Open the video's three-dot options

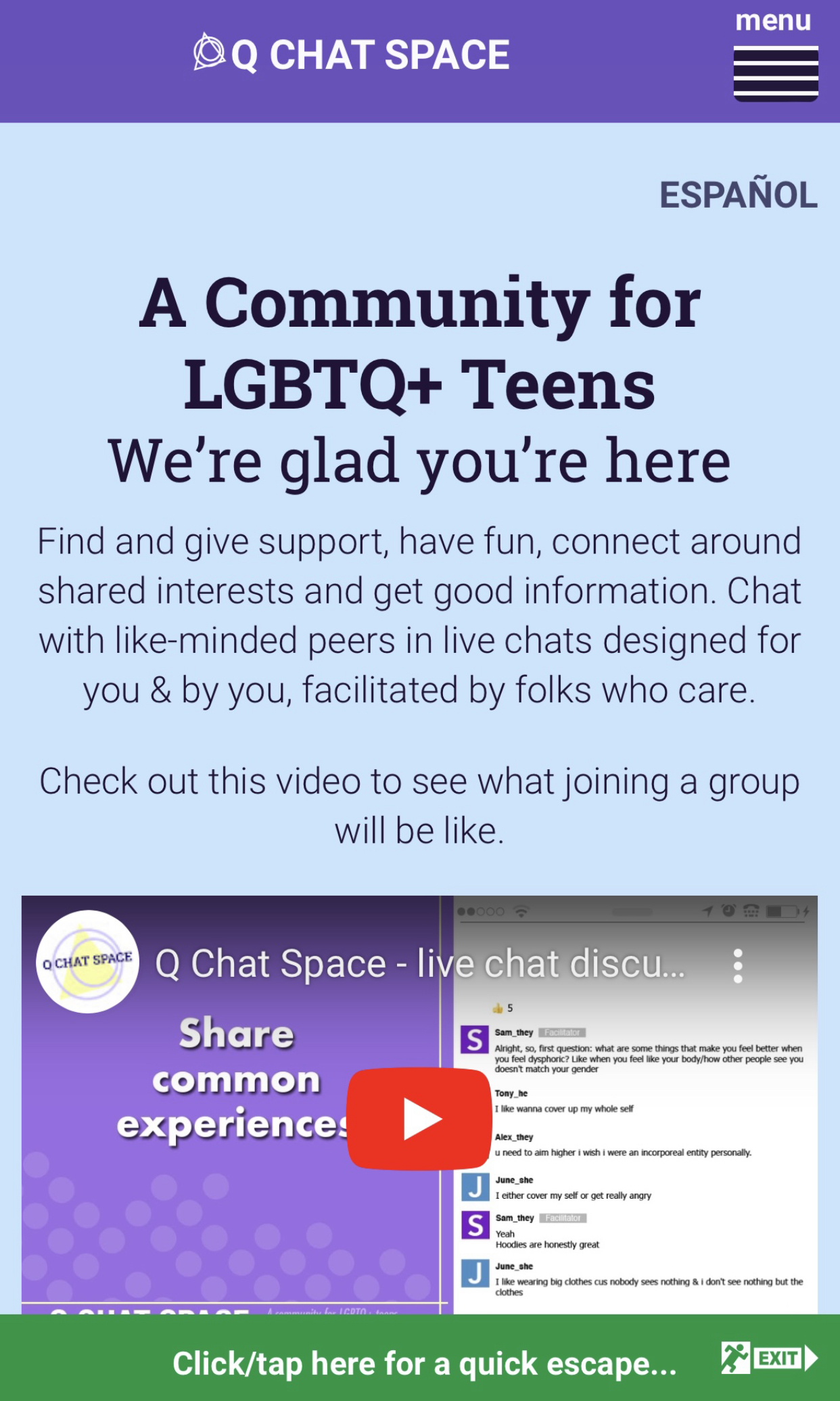738,965
